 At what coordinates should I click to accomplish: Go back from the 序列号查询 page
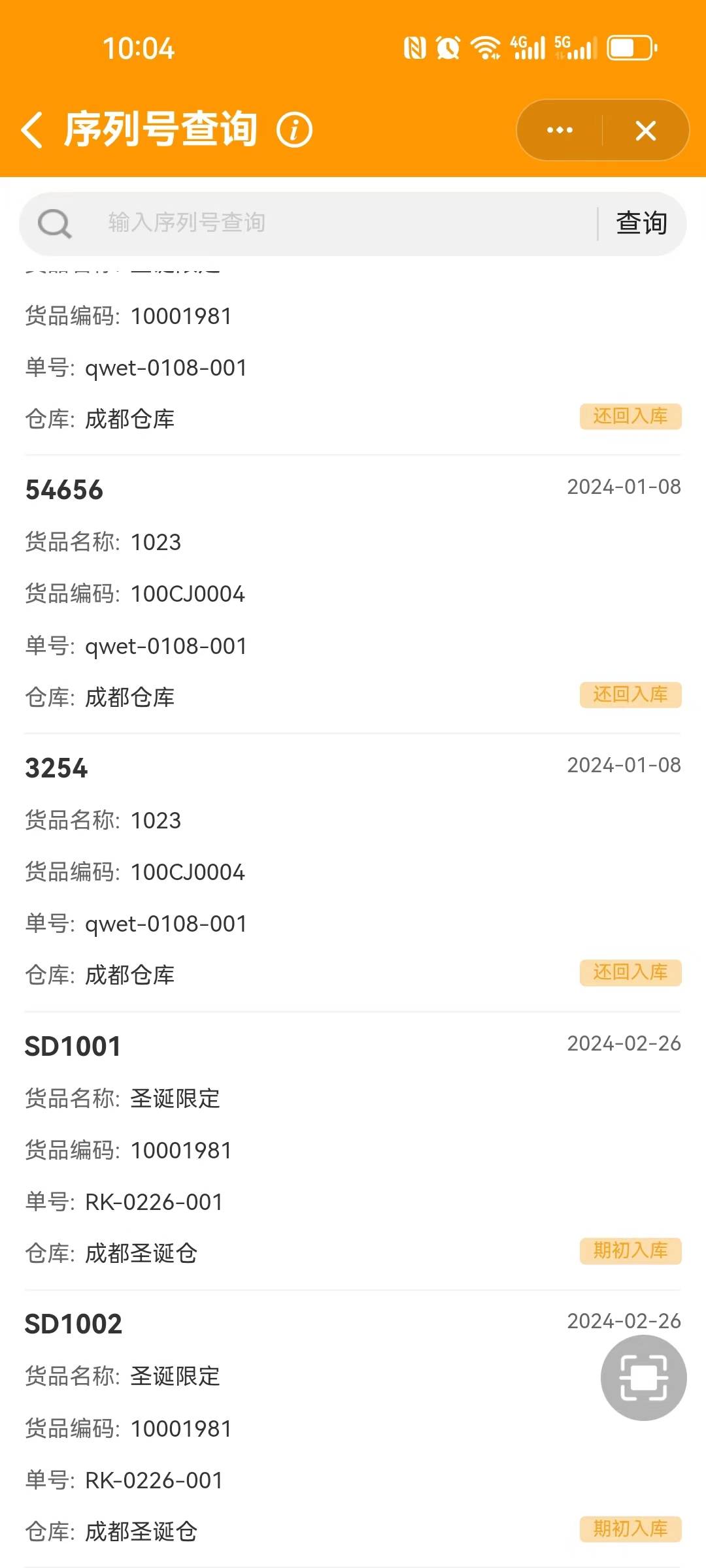[33, 129]
